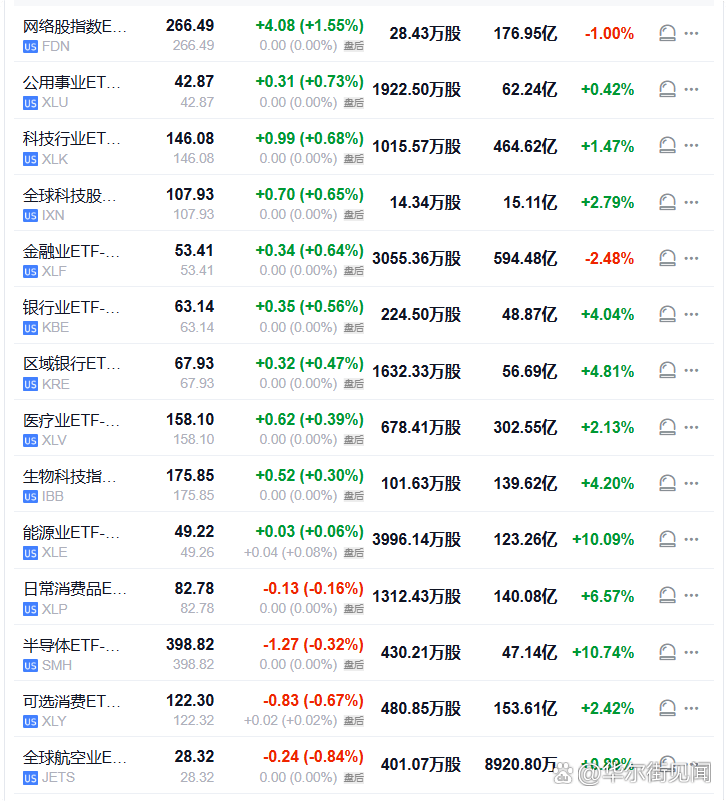Open the more options for XLY

692,708
